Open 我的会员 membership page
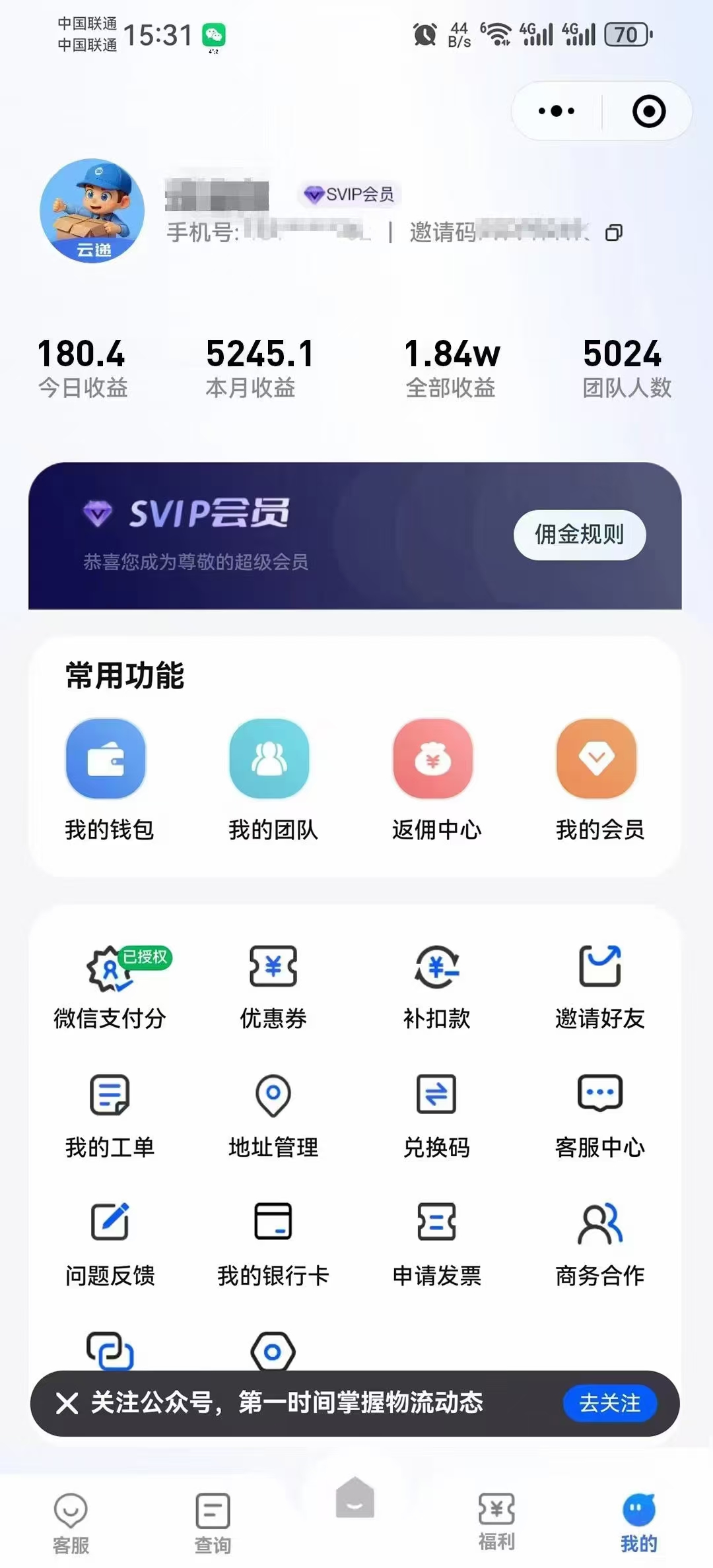The image size is (713, 1568). (597, 759)
